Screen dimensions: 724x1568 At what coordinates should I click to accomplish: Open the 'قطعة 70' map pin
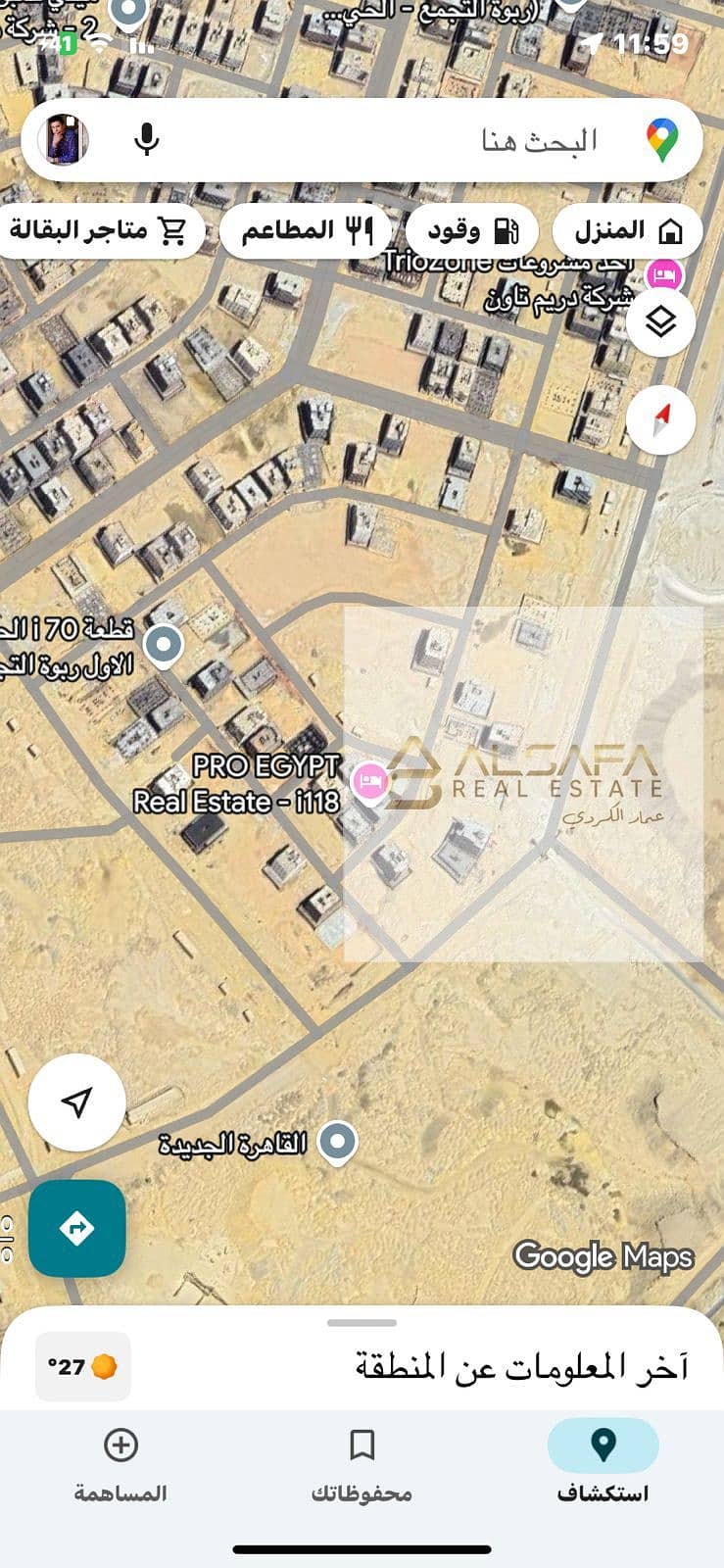click(163, 646)
